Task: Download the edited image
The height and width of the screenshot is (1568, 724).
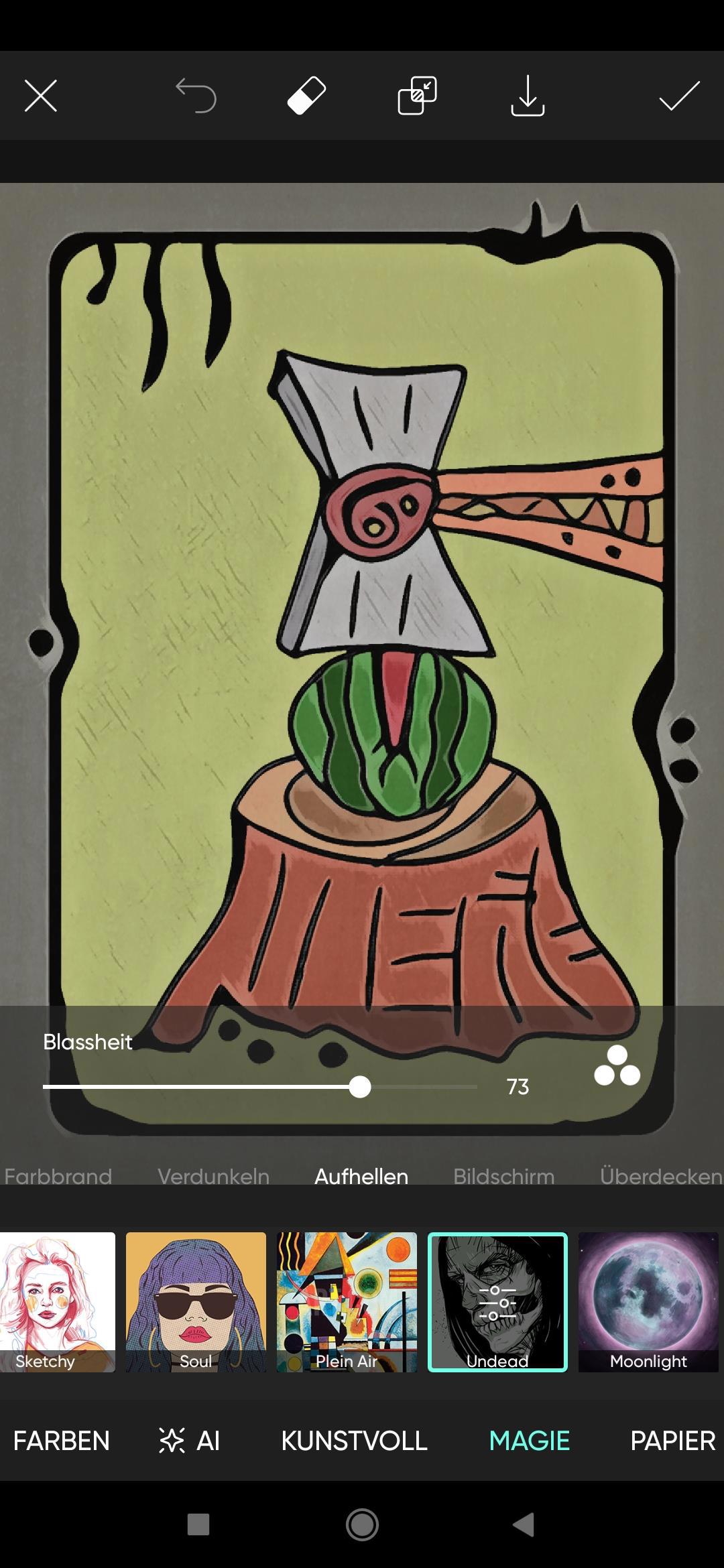Action: (x=528, y=96)
